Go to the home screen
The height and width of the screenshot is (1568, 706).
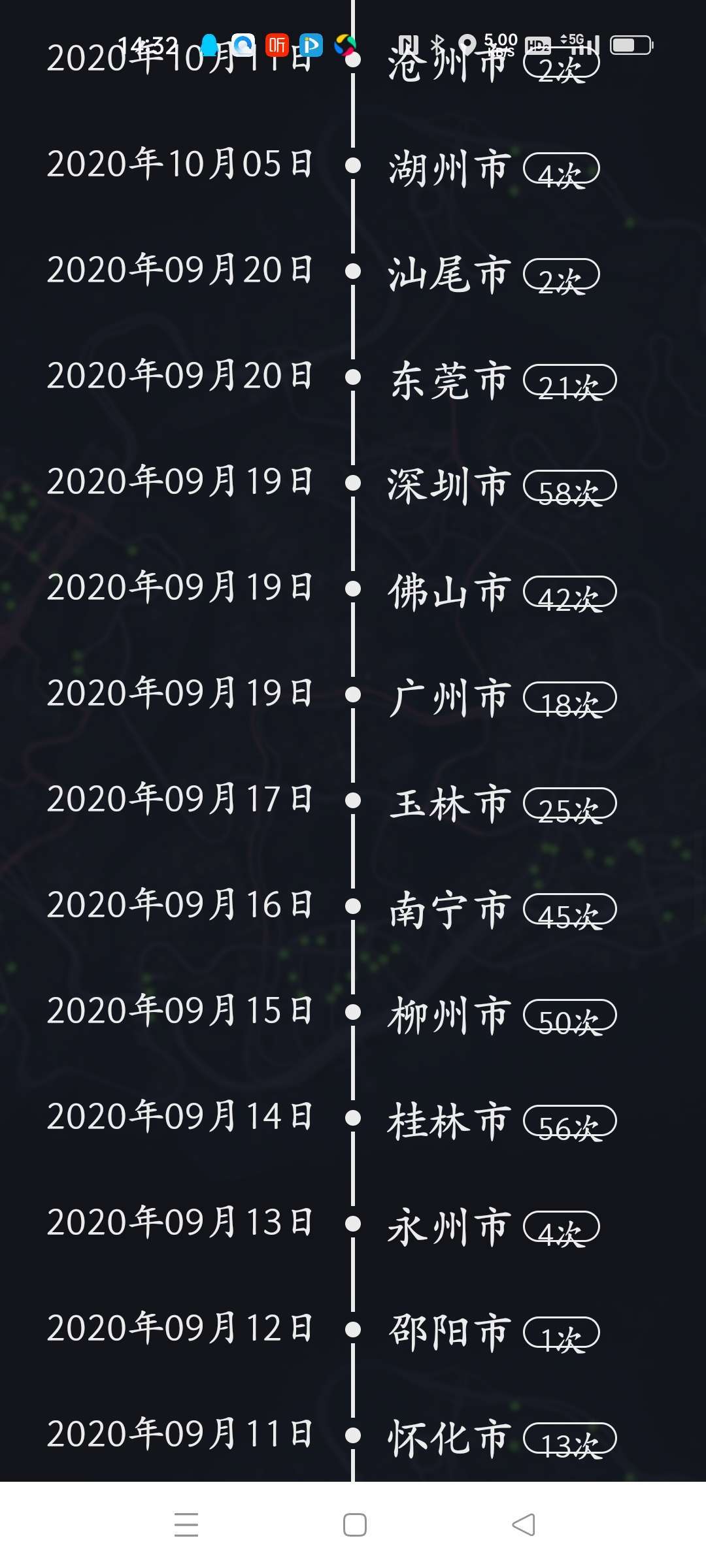(354, 1525)
